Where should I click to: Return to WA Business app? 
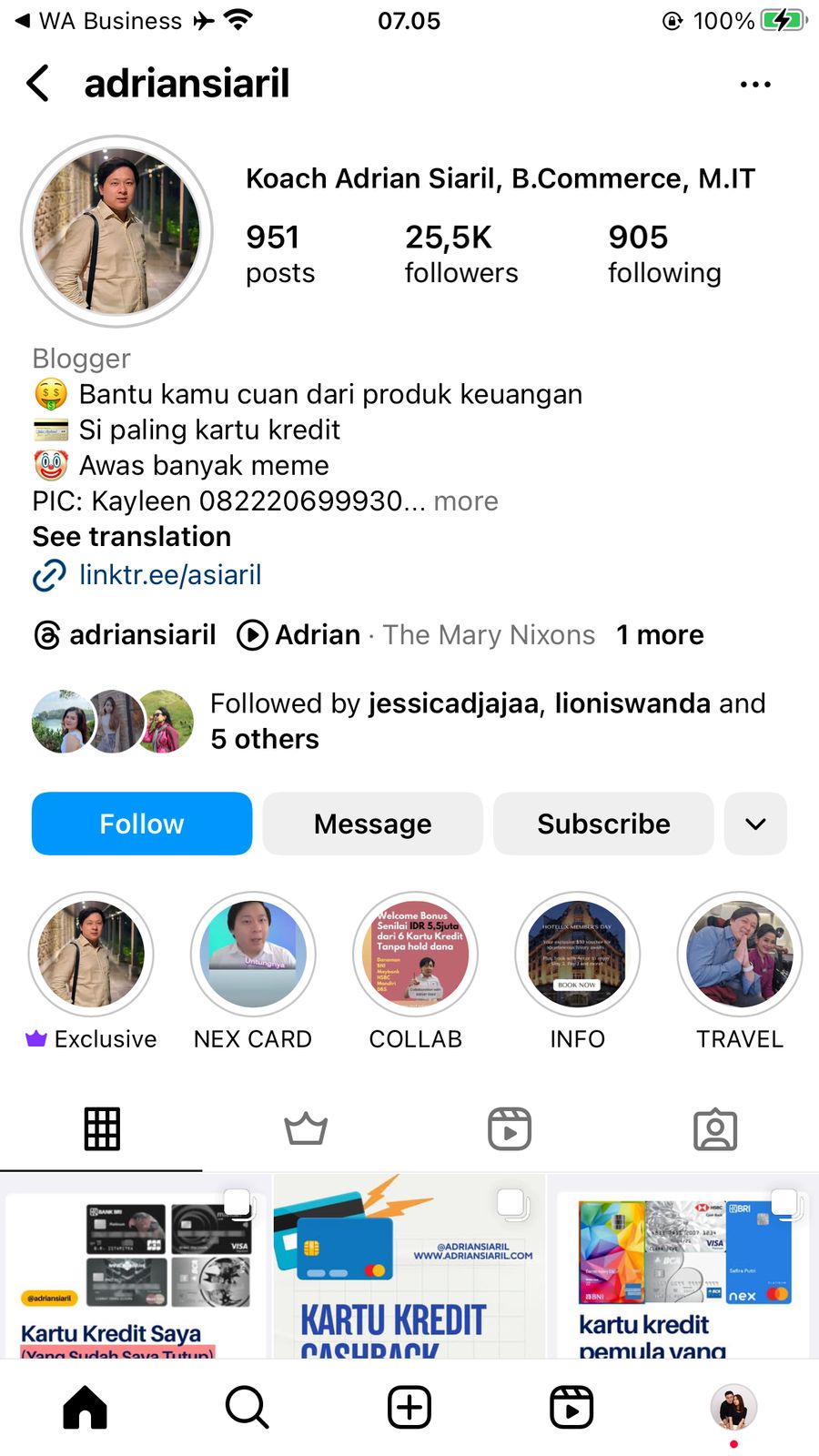pyautogui.click(x=98, y=21)
